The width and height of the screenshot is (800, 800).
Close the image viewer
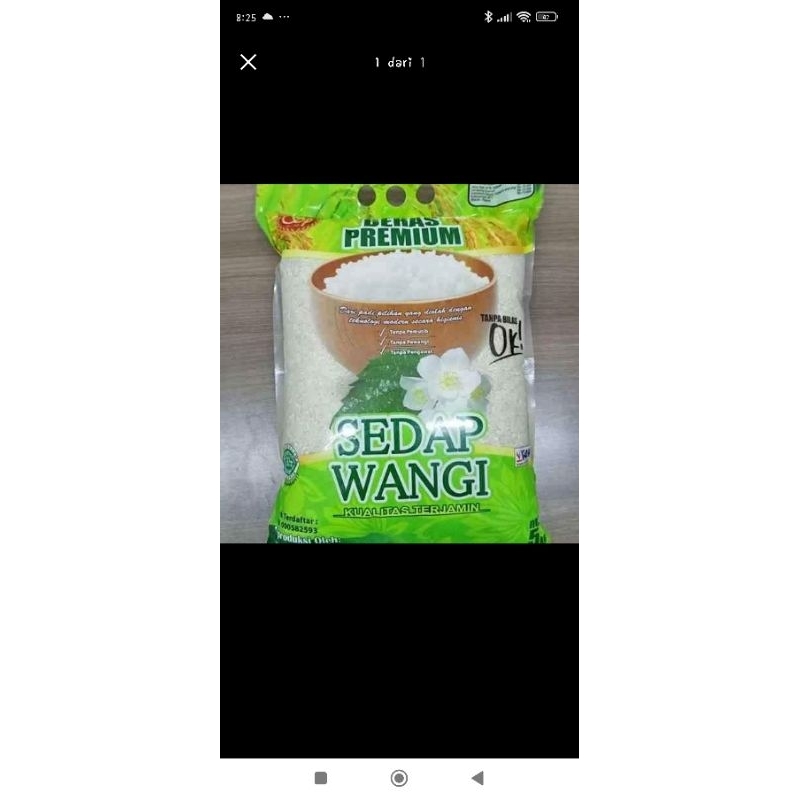point(249,62)
